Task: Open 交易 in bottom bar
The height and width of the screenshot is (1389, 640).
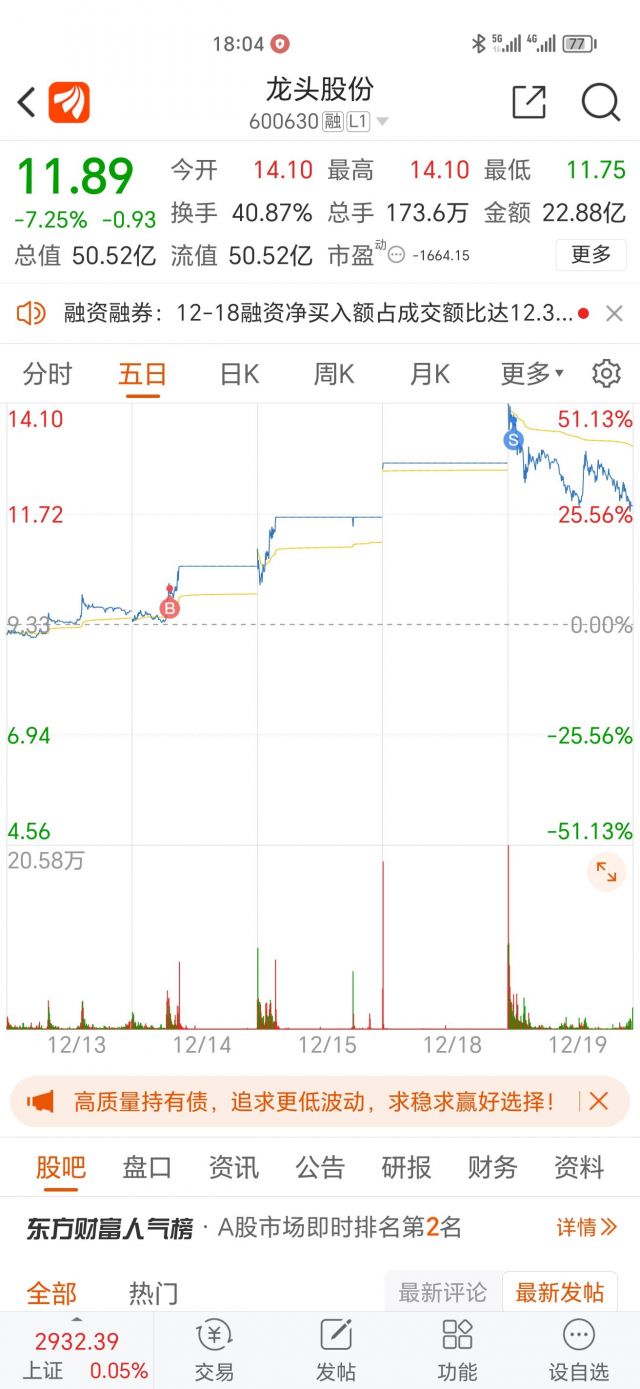Action: [x=214, y=1349]
